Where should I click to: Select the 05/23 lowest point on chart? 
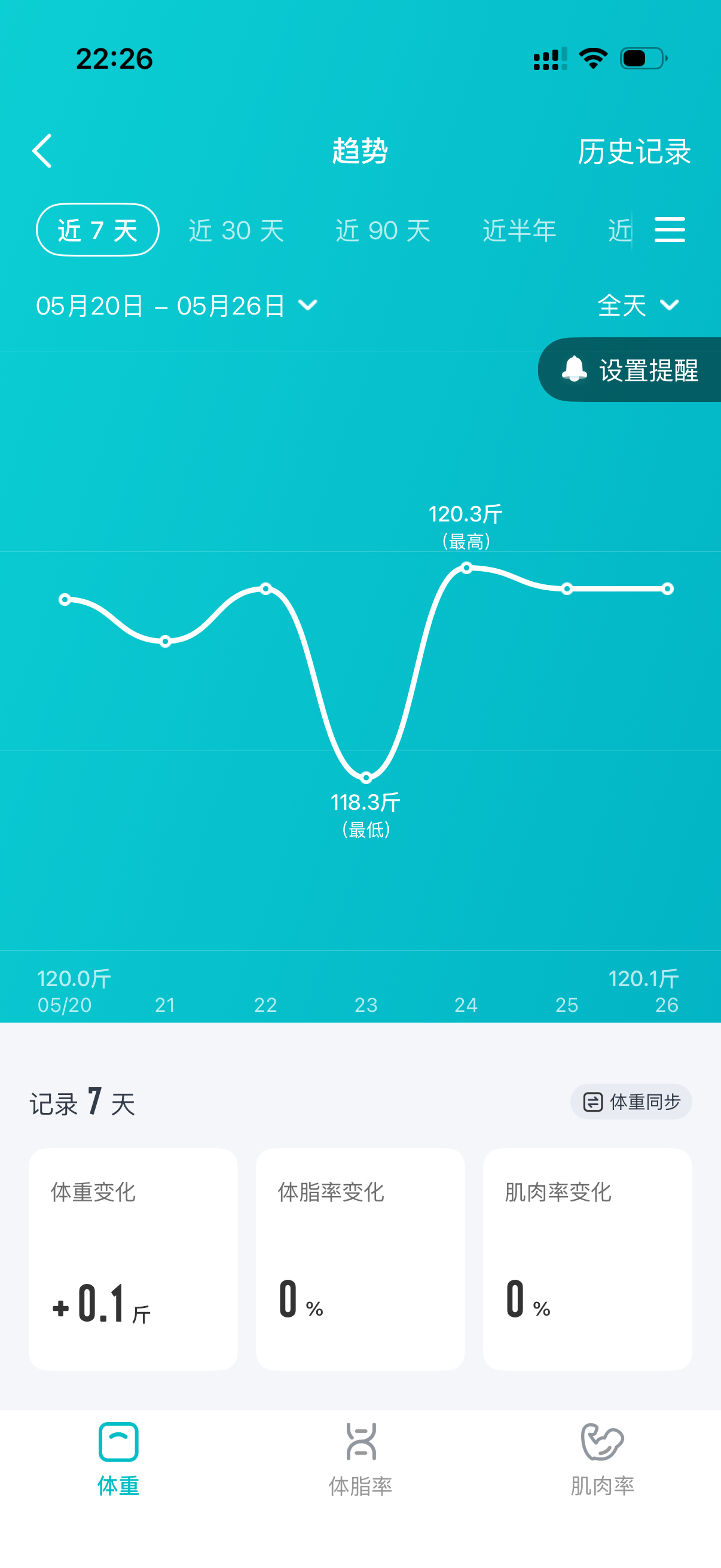[366, 777]
